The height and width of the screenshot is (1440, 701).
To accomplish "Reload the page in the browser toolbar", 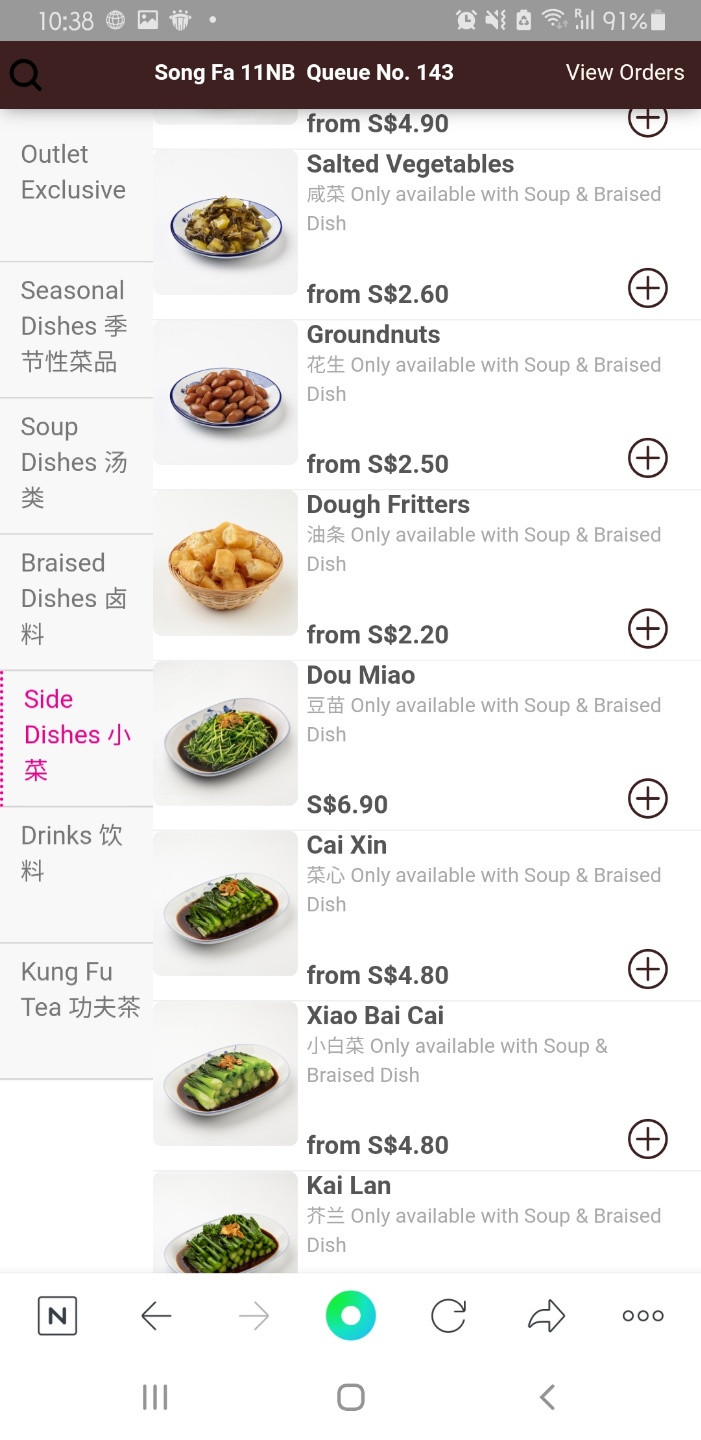I will tap(448, 1316).
